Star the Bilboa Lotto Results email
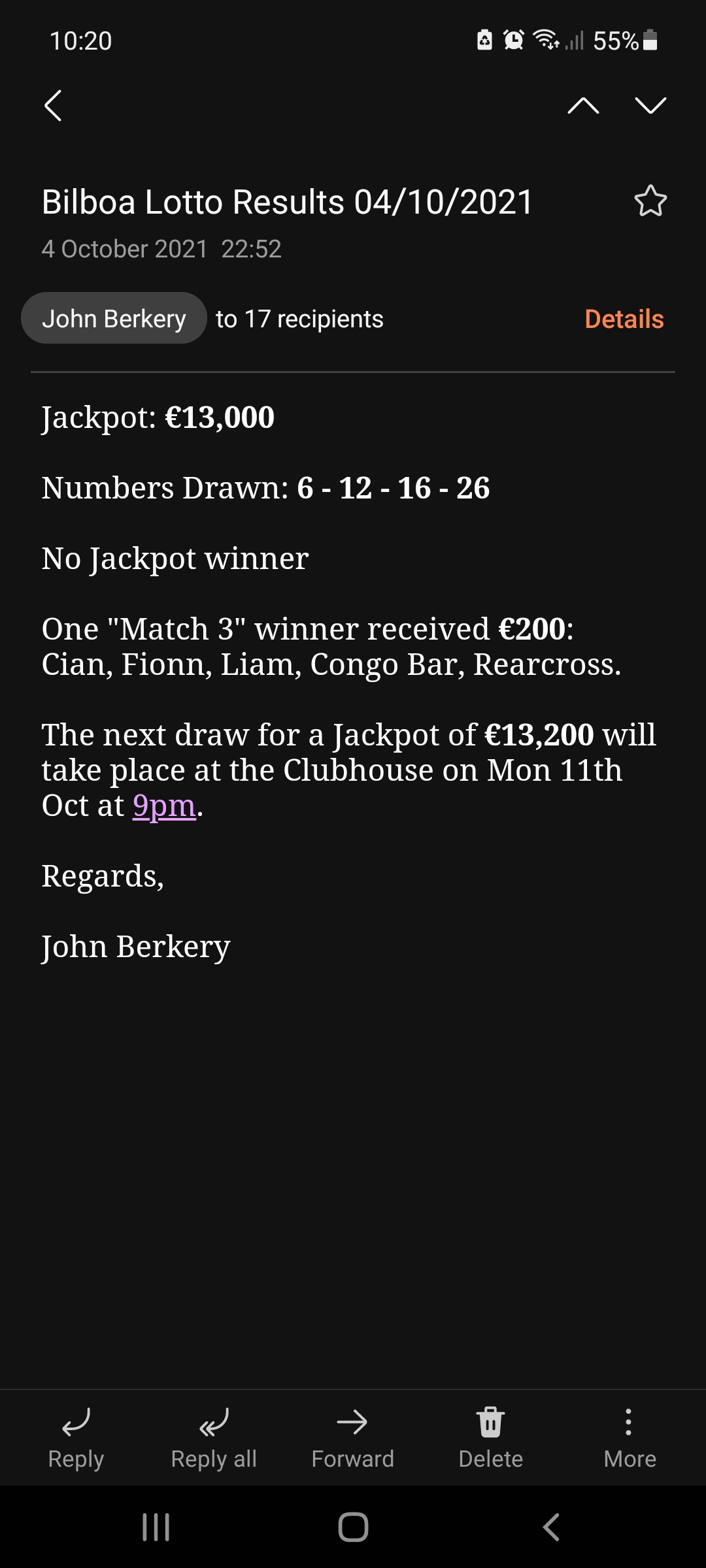The height and width of the screenshot is (1568, 706). click(x=650, y=201)
